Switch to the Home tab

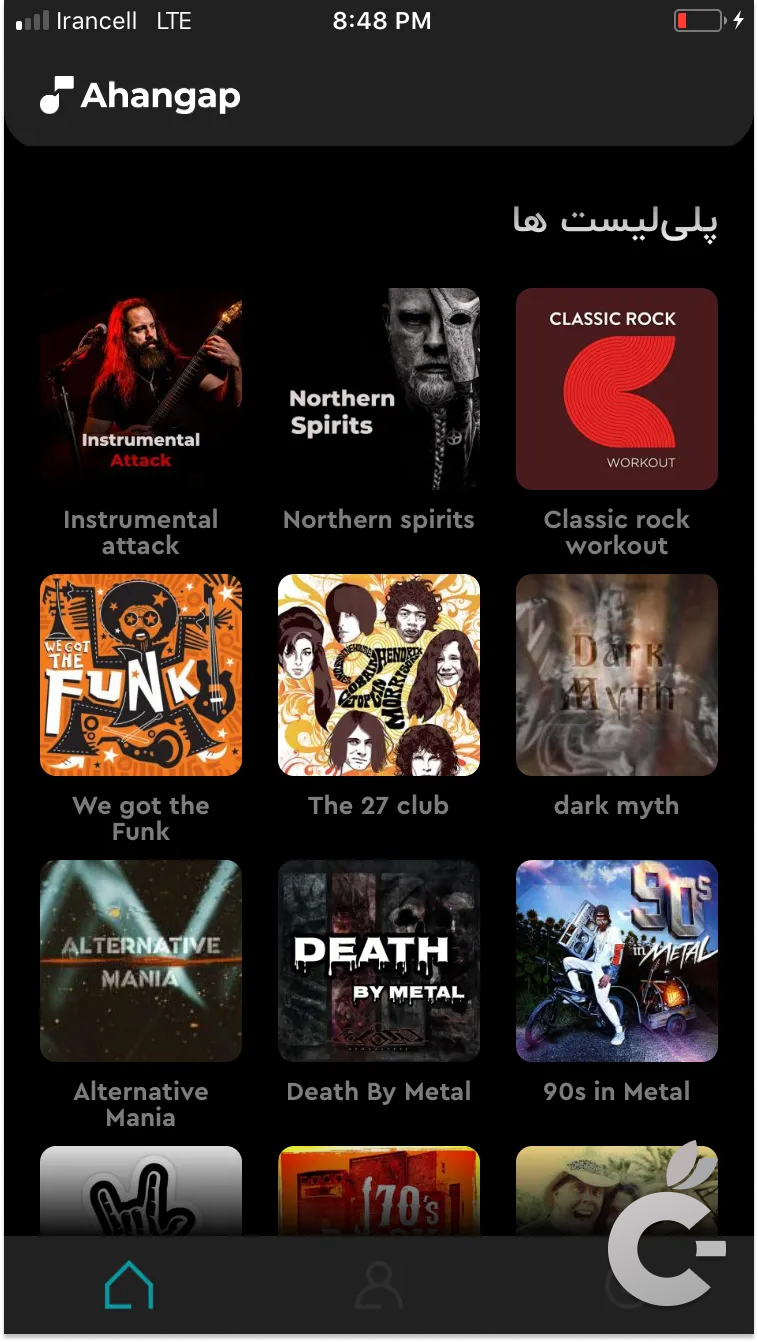tap(129, 1285)
